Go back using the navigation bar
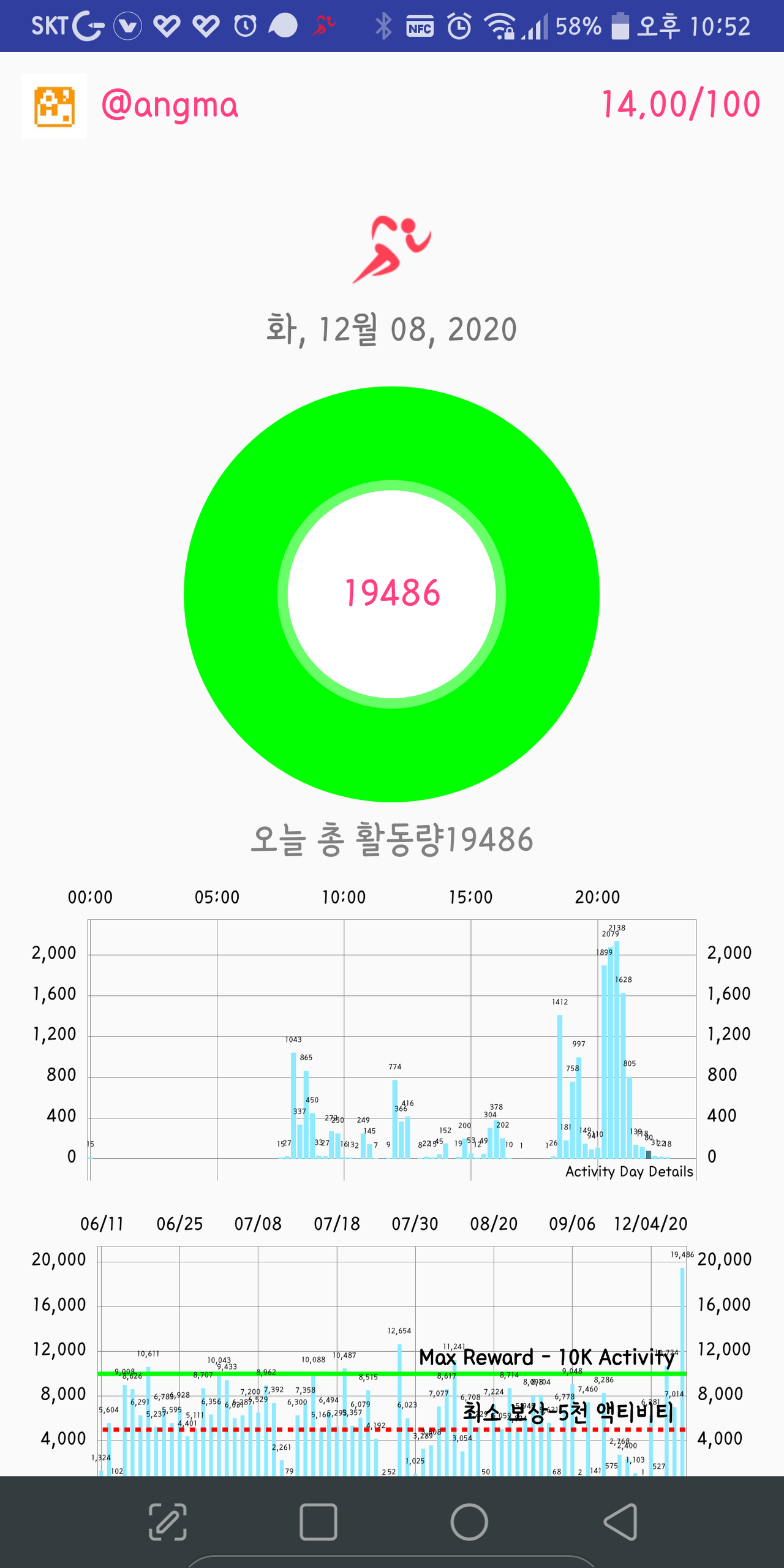This screenshot has width=784, height=1568. coord(620,1521)
